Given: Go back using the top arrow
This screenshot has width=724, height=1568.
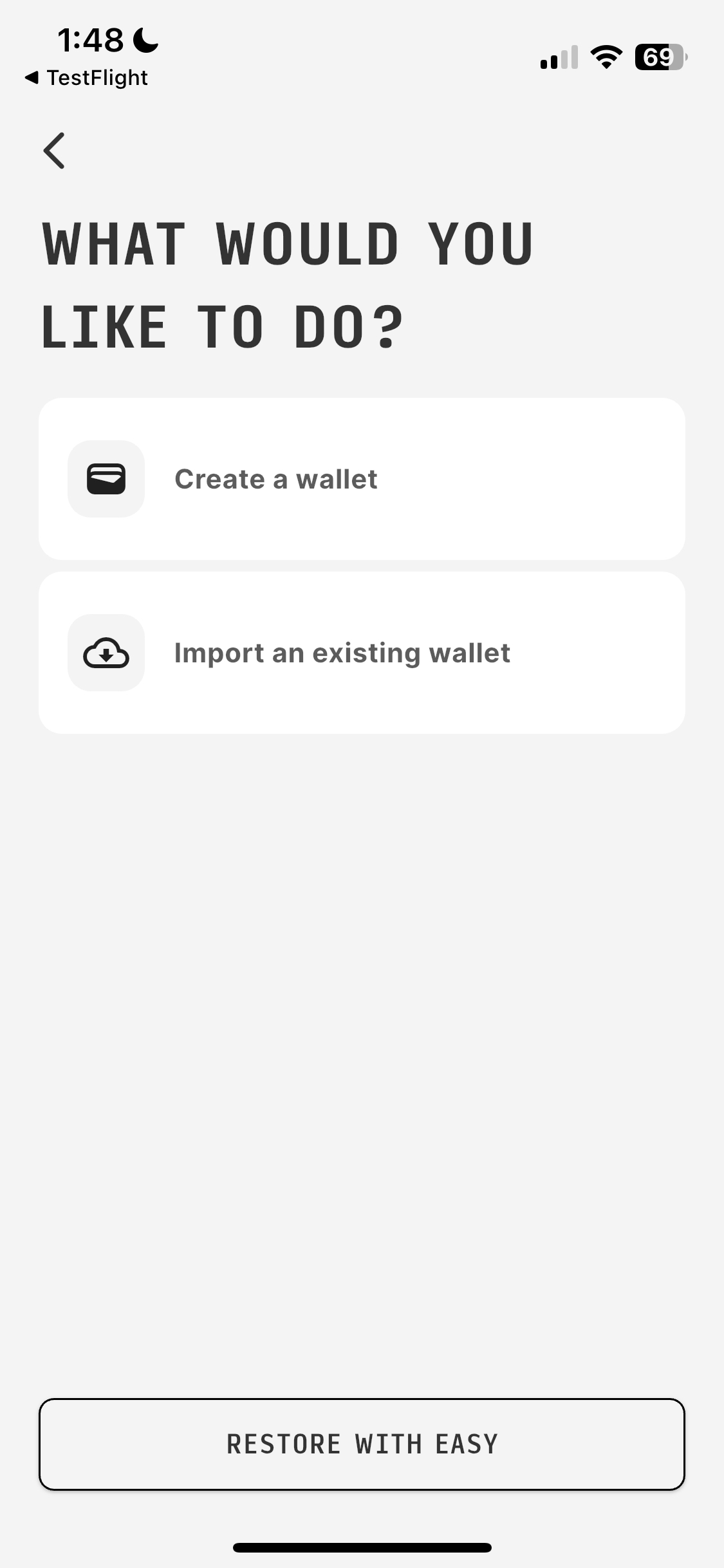Looking at the screenshot, I should click(54, 151).
